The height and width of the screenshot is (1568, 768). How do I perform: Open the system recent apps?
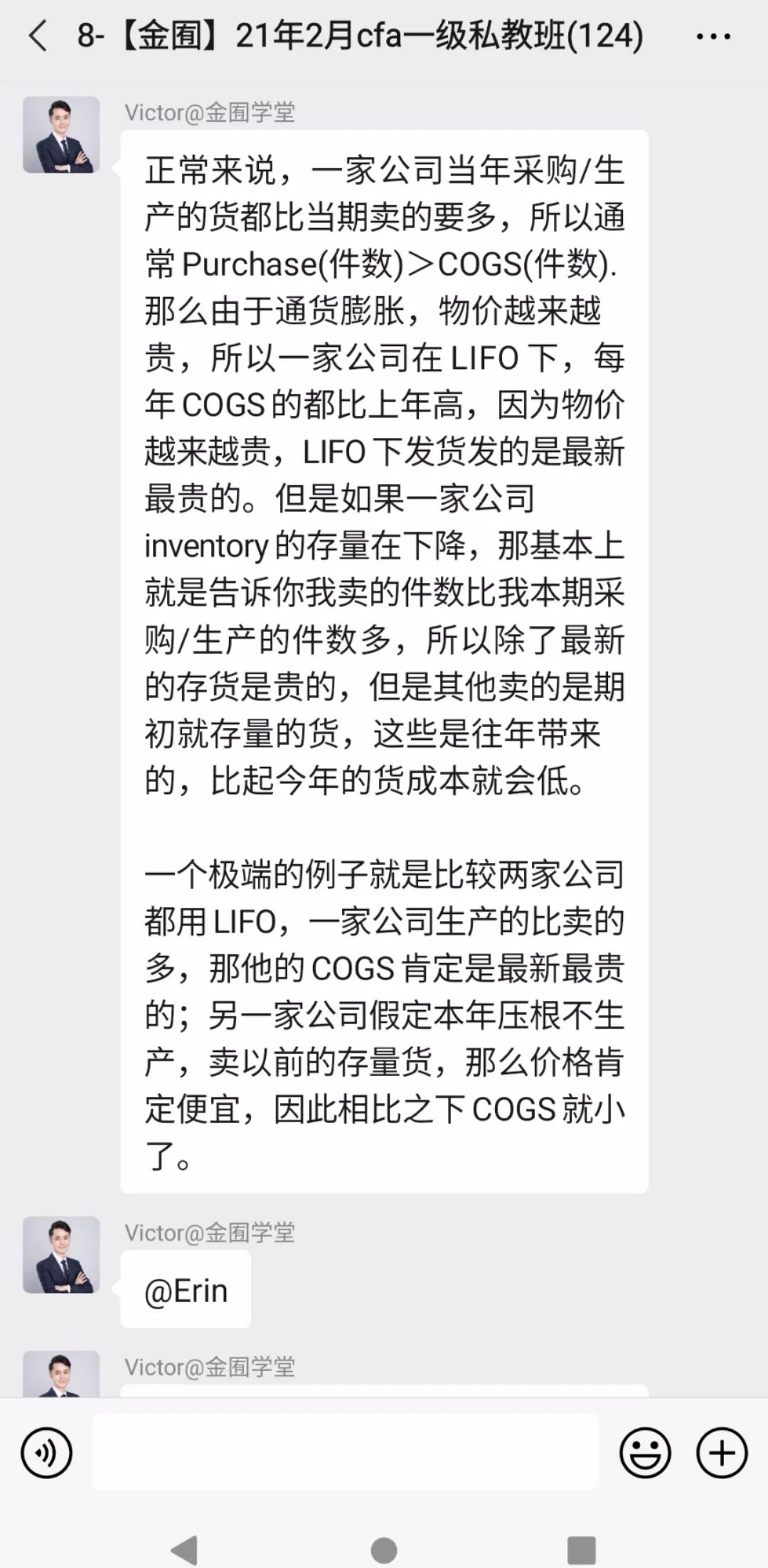[581, 1550]
